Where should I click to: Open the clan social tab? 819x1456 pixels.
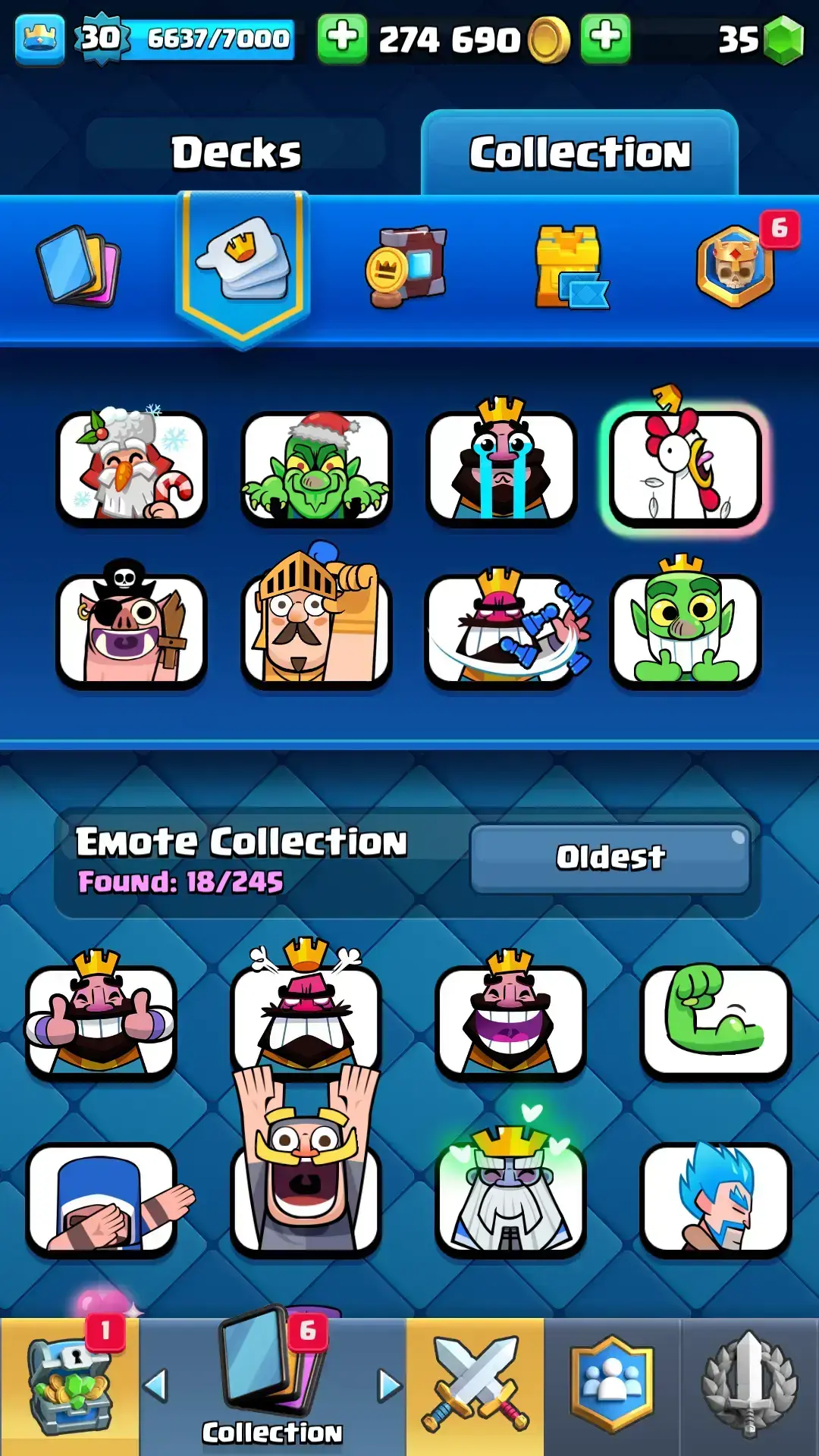[x=612, y=1386]
